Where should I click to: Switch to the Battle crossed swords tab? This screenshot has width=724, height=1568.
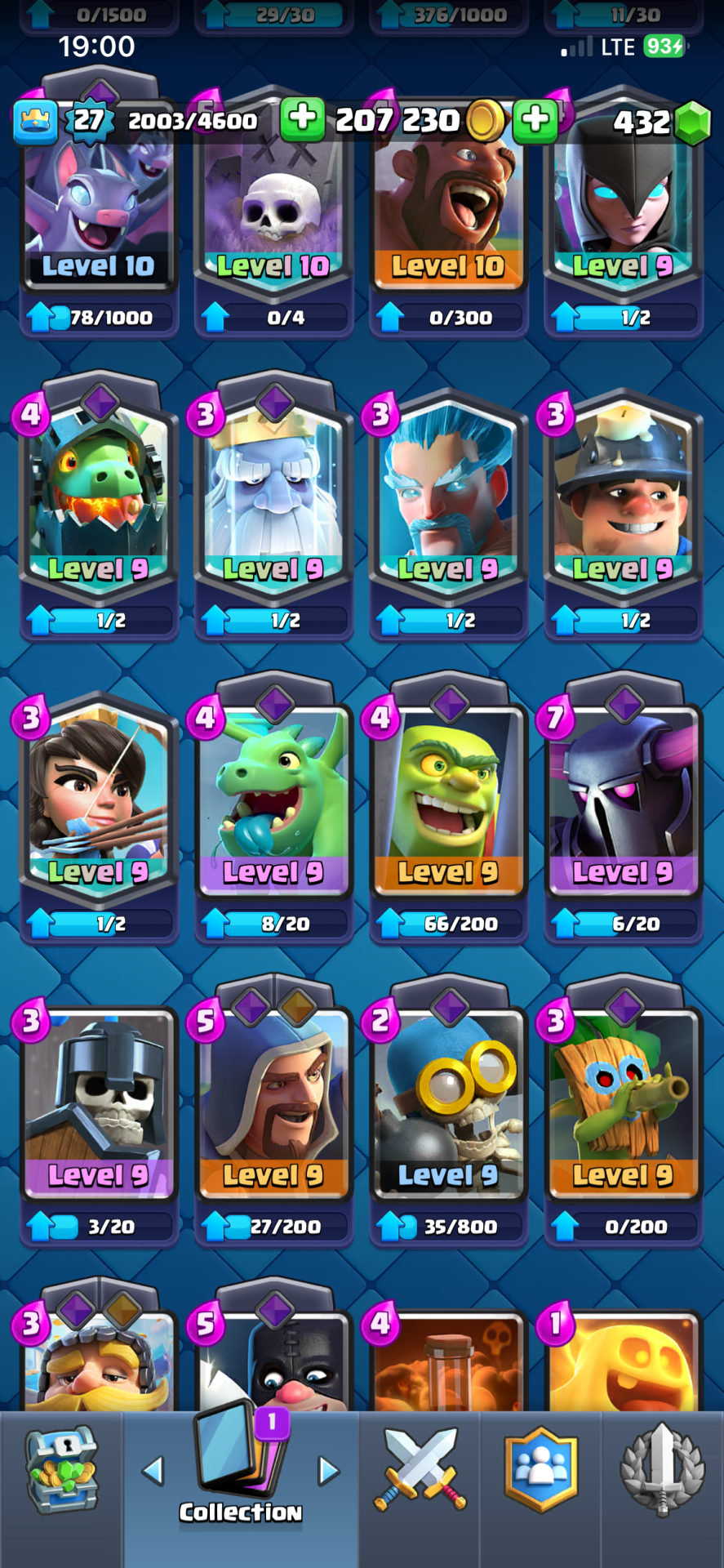420,1470
